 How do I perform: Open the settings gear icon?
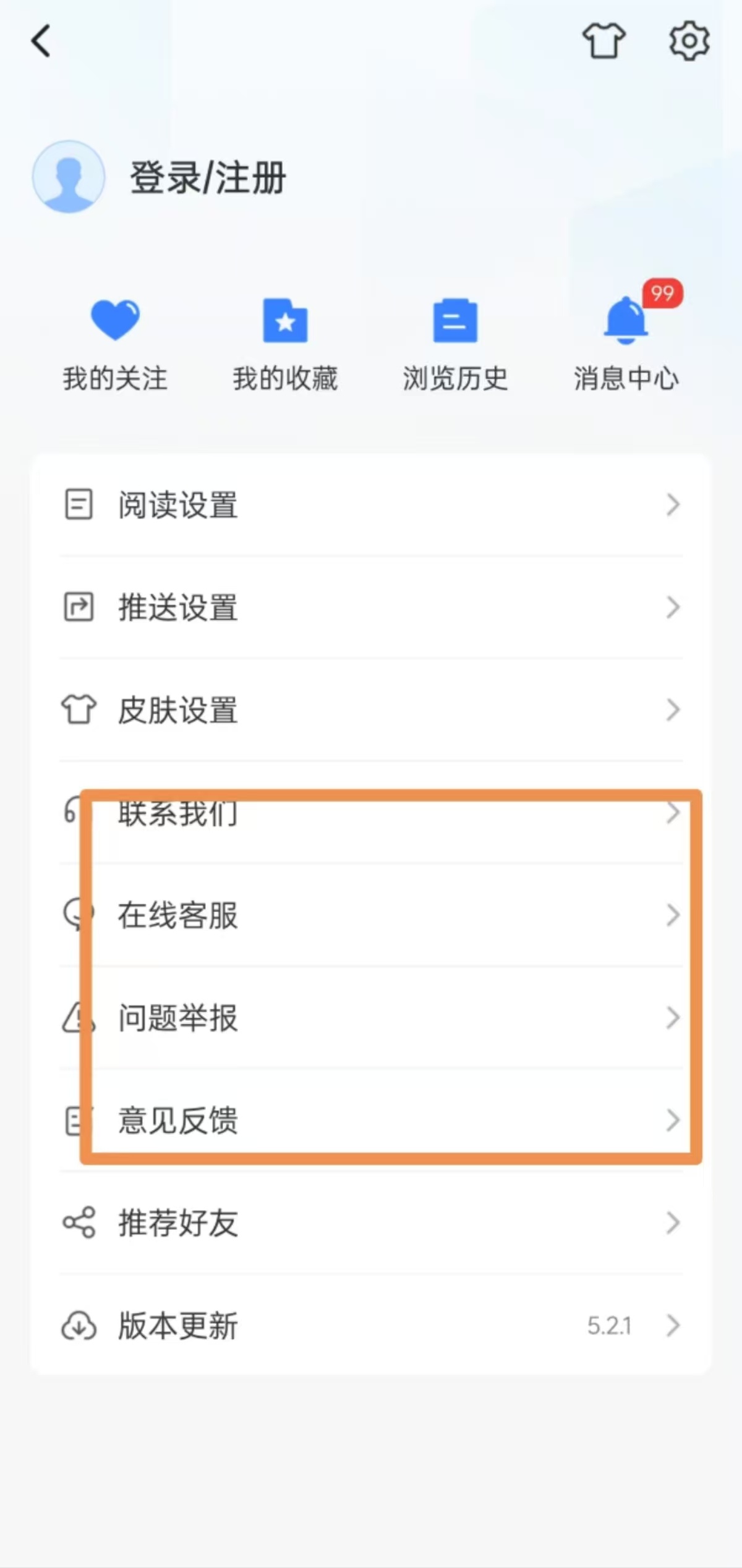coord(689,41)
